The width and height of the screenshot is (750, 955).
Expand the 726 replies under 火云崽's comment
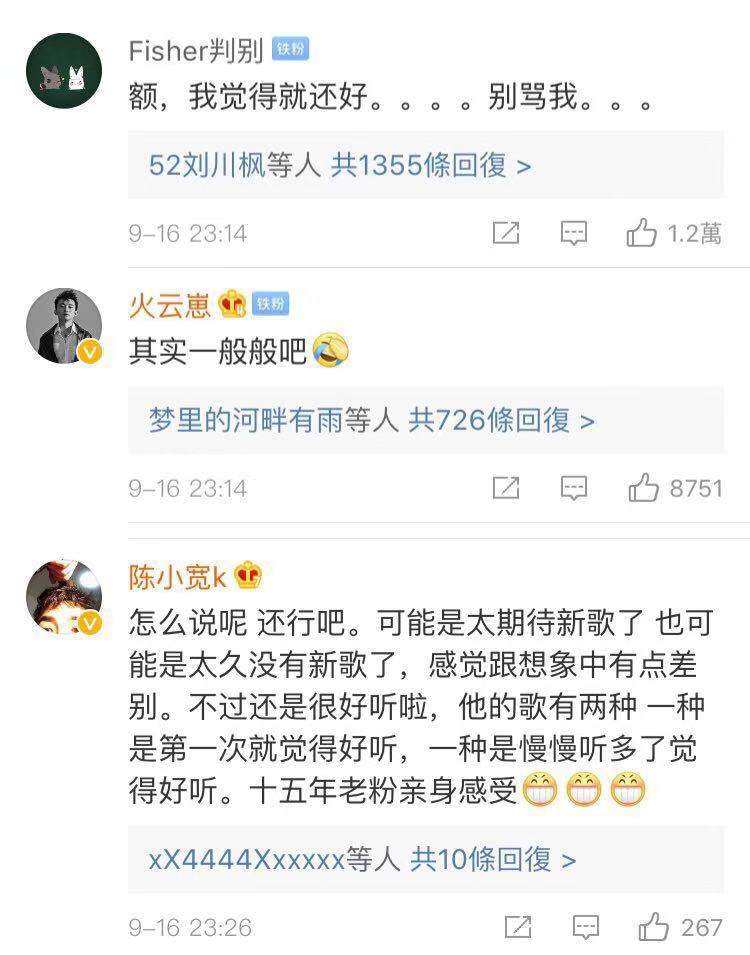coord(372,420)
